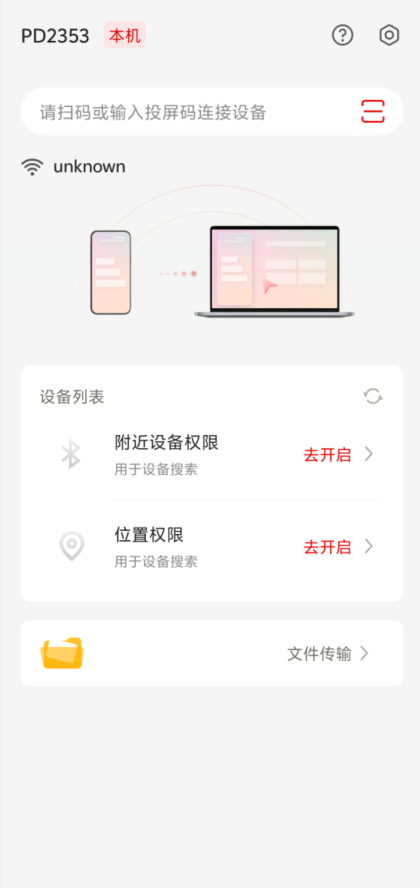Open the settings gear icon
Screen dimensions: 420x888
[x=389, y=36]
